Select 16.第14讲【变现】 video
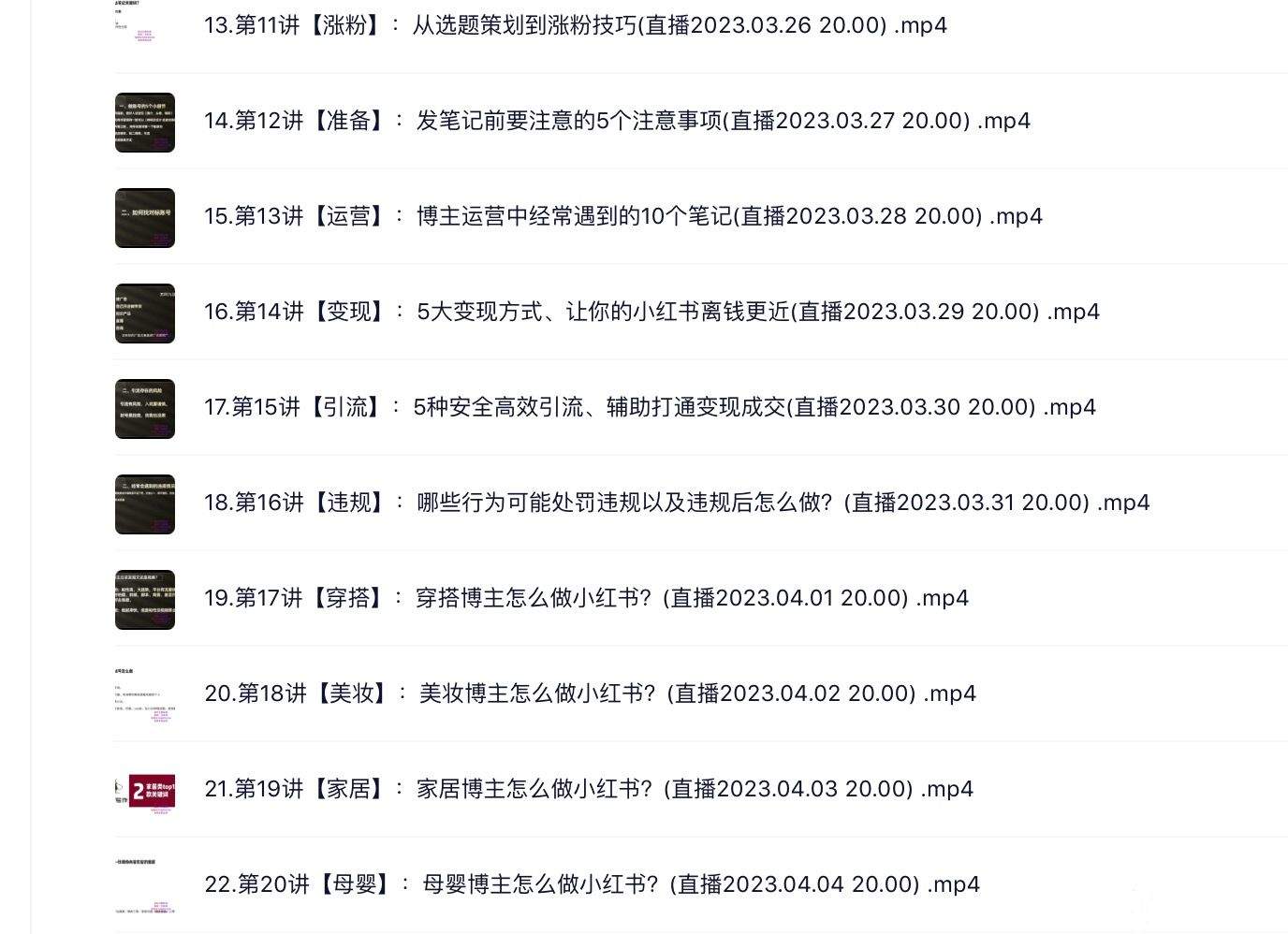This screenshot has width=1288, height=934. tap(651, 312)
